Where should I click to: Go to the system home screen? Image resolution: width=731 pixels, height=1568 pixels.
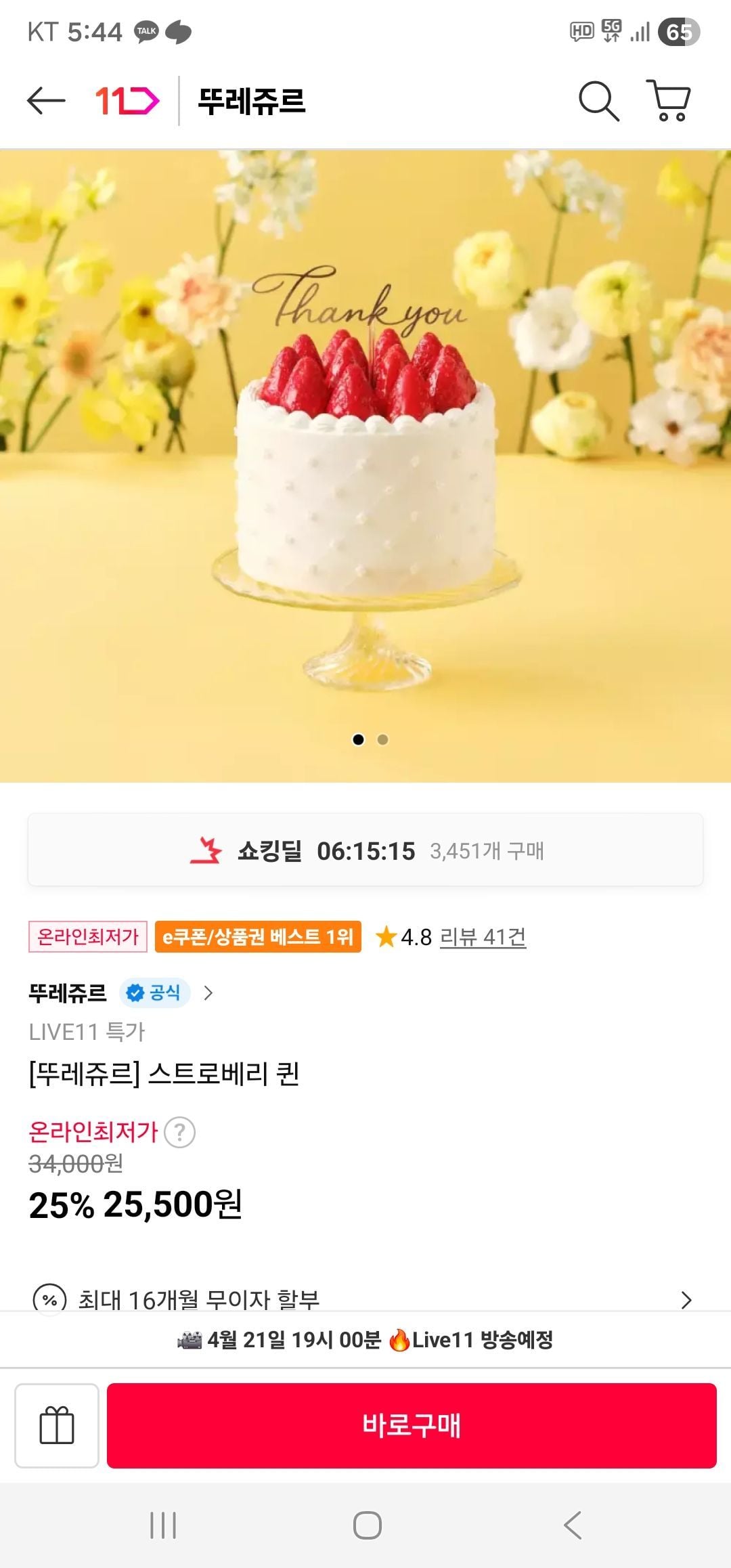point(367,1525)
